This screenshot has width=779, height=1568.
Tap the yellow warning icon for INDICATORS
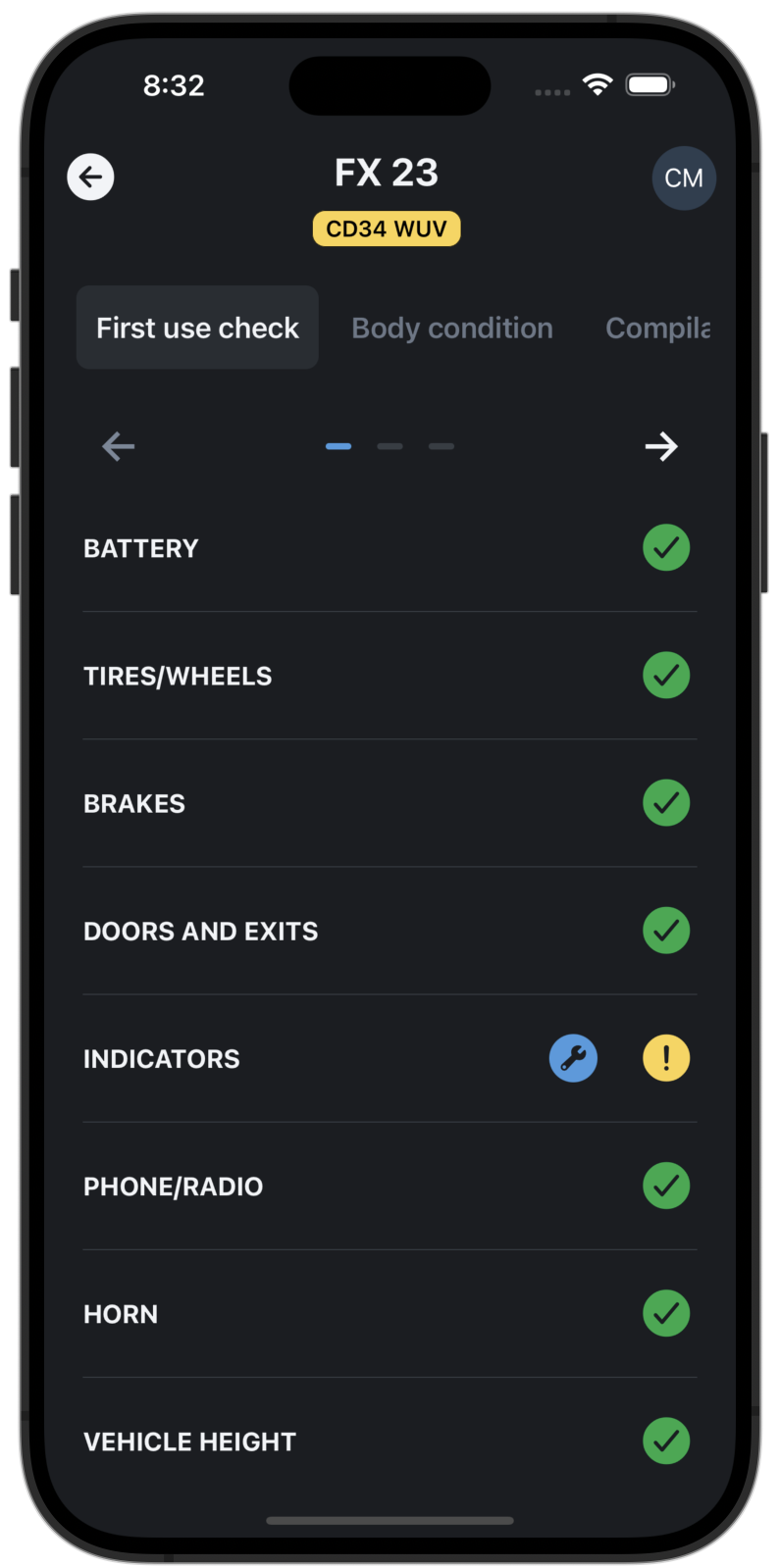(666, 1058)
